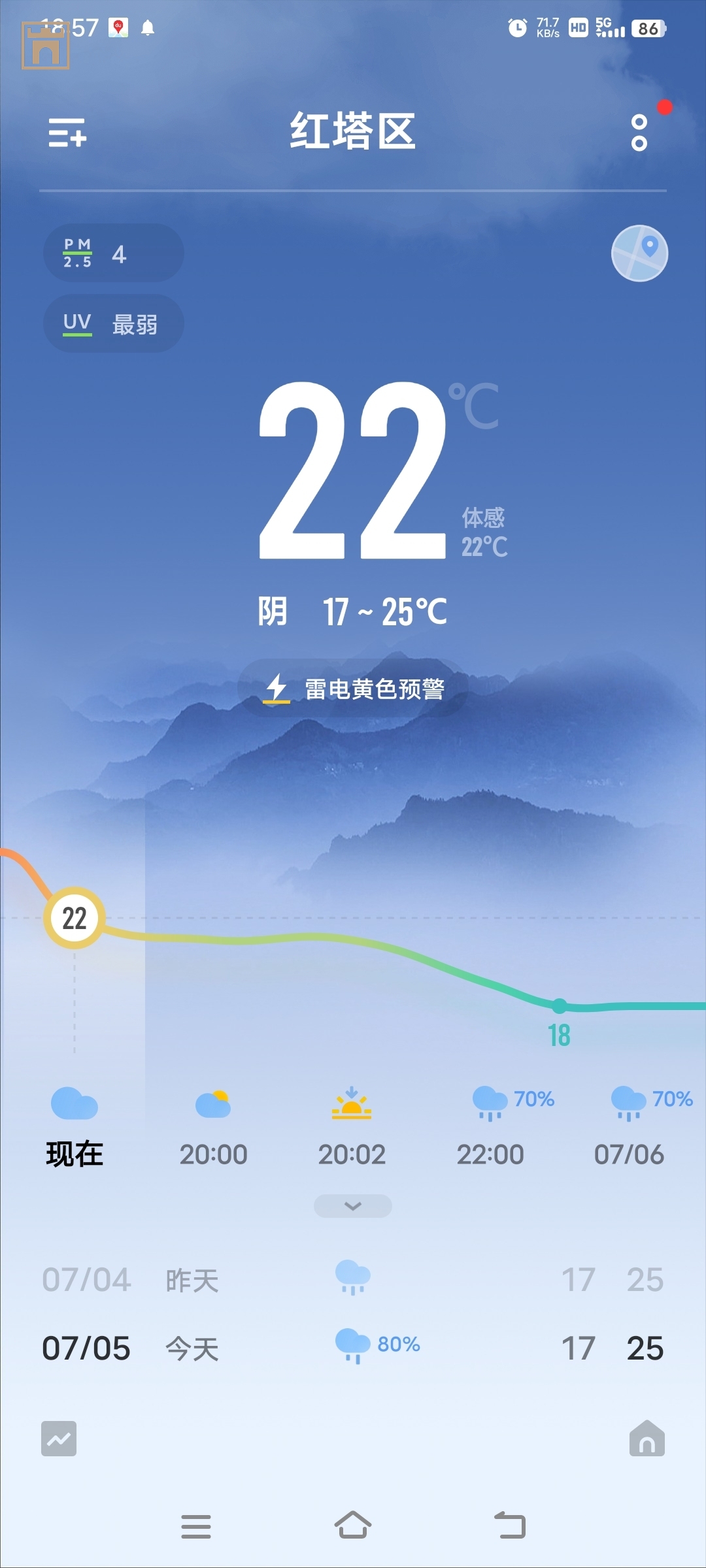This screenshot has height=1568, width=706.
Task: Expand the hourly forecast chevron
Action: click(353, 1206)
